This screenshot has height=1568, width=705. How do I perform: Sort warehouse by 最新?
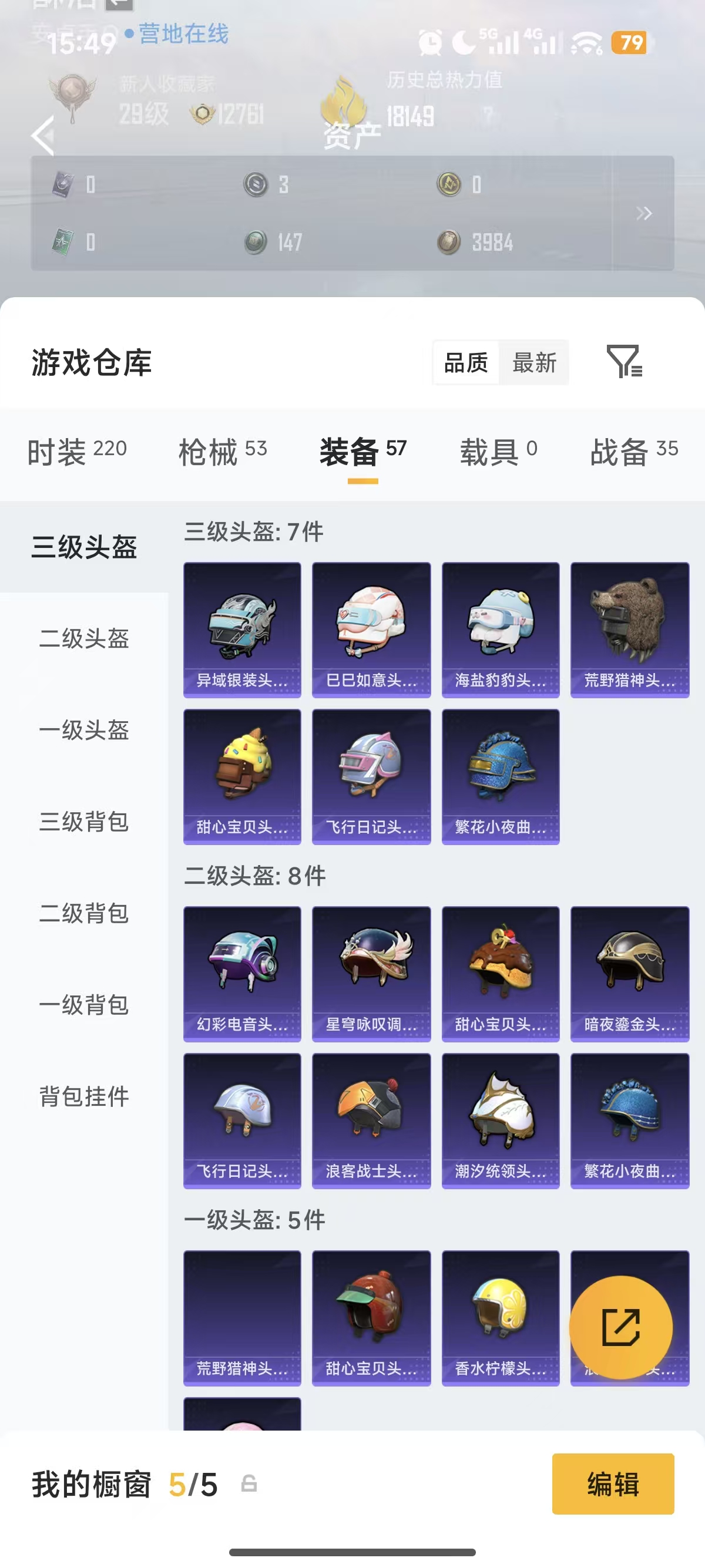[x=534, y=363]
